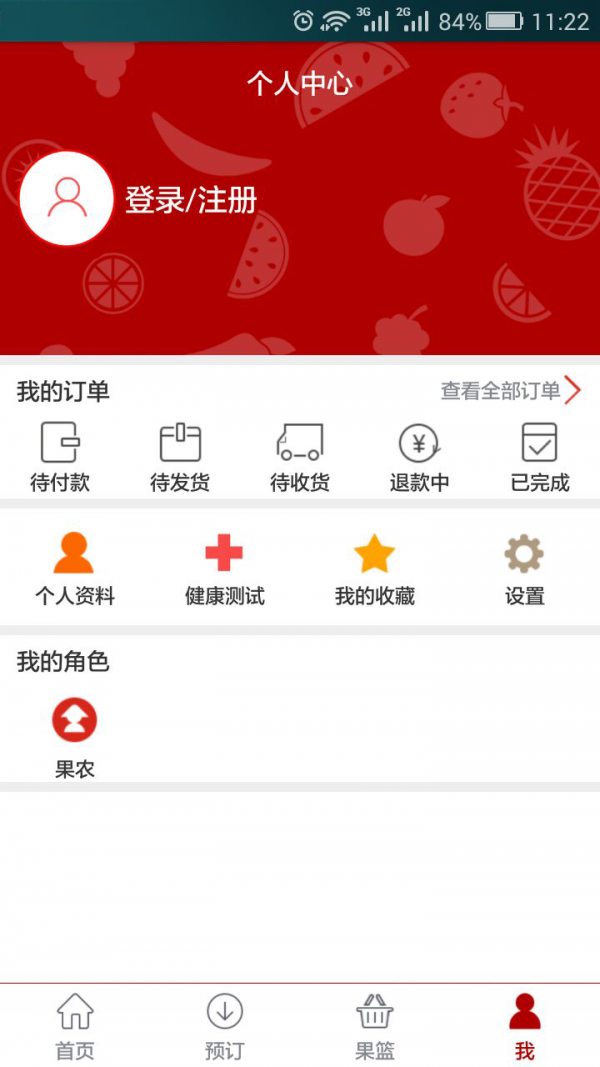Open 我的收藏 favorites
Viewport: 600px width, 1067px height.
375,569
